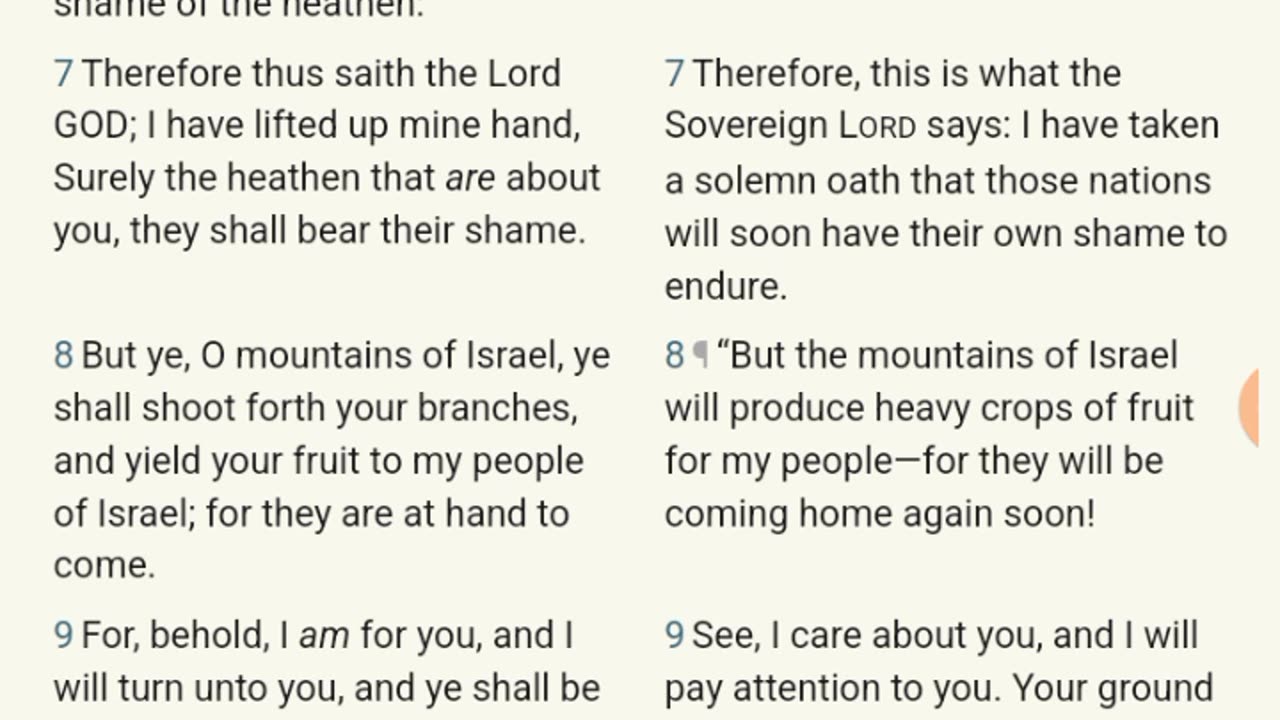The image size is (1280, 720).
Task: Select verse 9 number beside 'See, I care'
Action: (x=674, y=636)
